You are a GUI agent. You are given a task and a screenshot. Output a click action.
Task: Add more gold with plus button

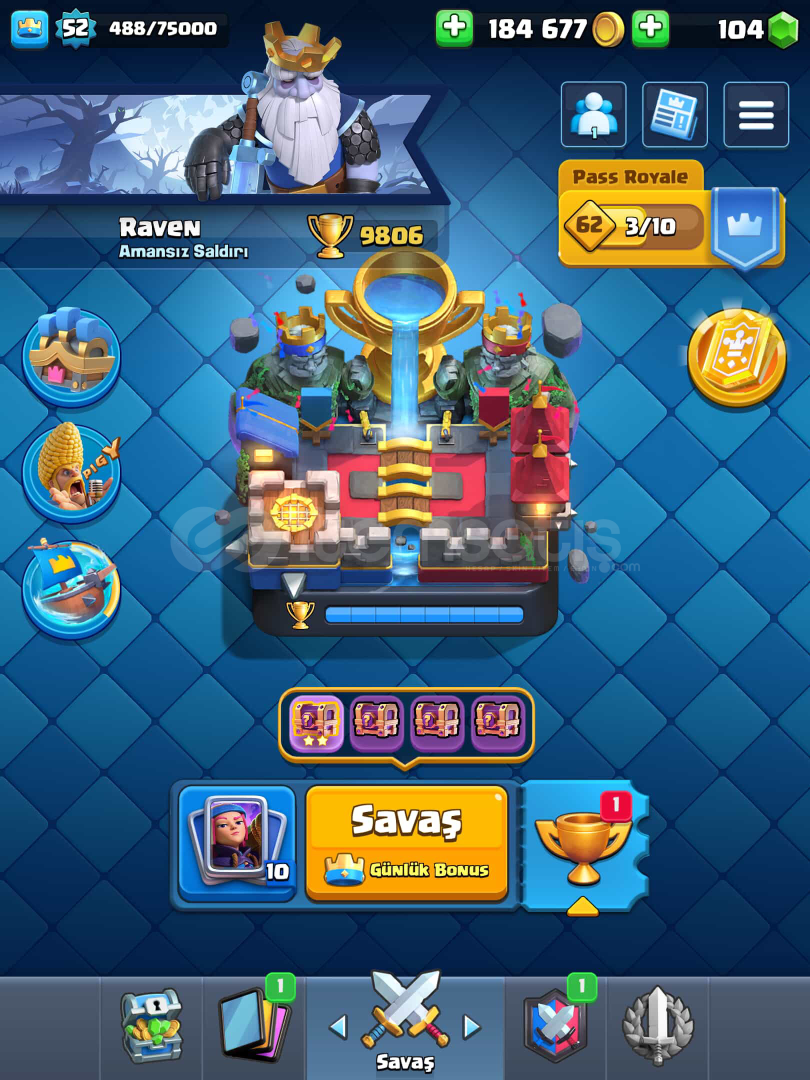point(454,29)
